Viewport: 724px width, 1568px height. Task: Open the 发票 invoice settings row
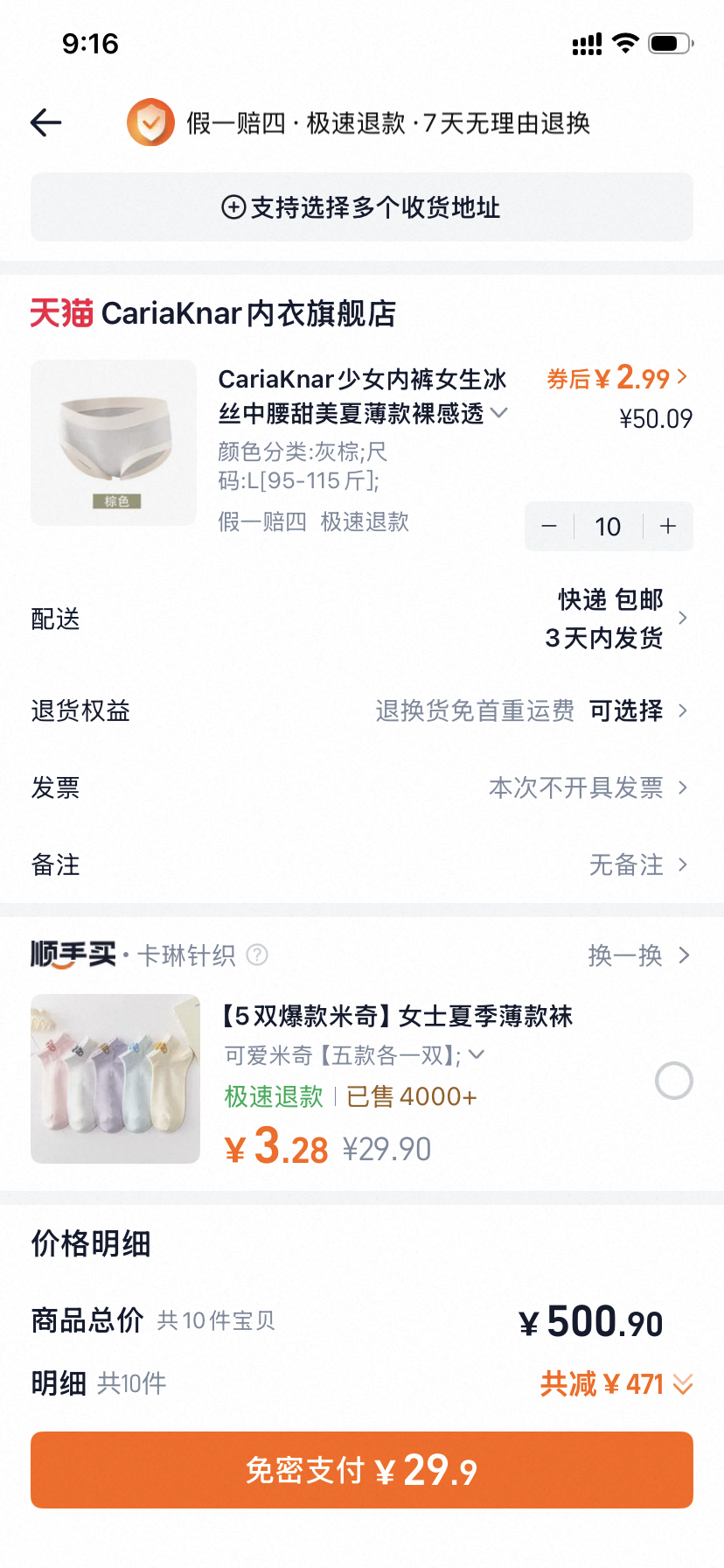[362, 787]
